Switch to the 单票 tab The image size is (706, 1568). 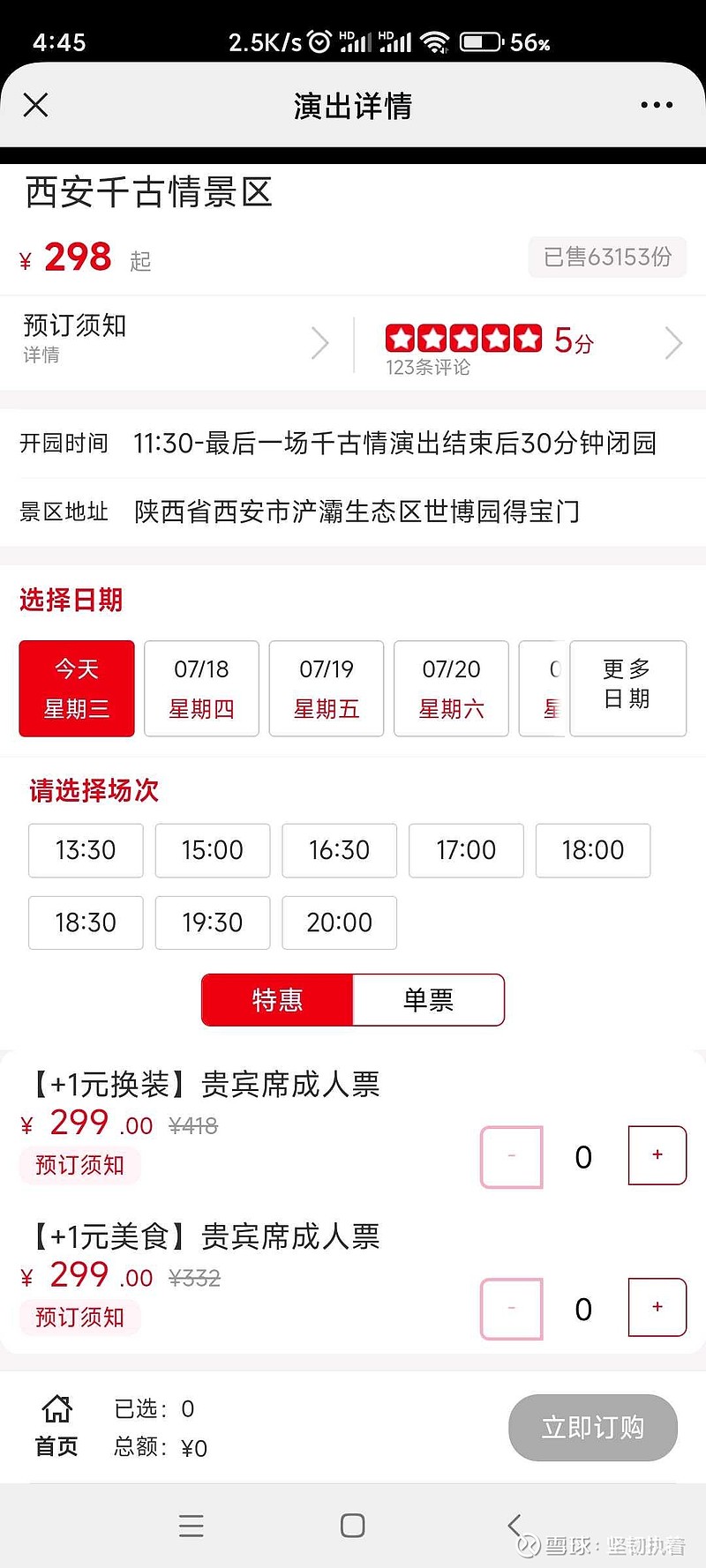click(429, 1000)
